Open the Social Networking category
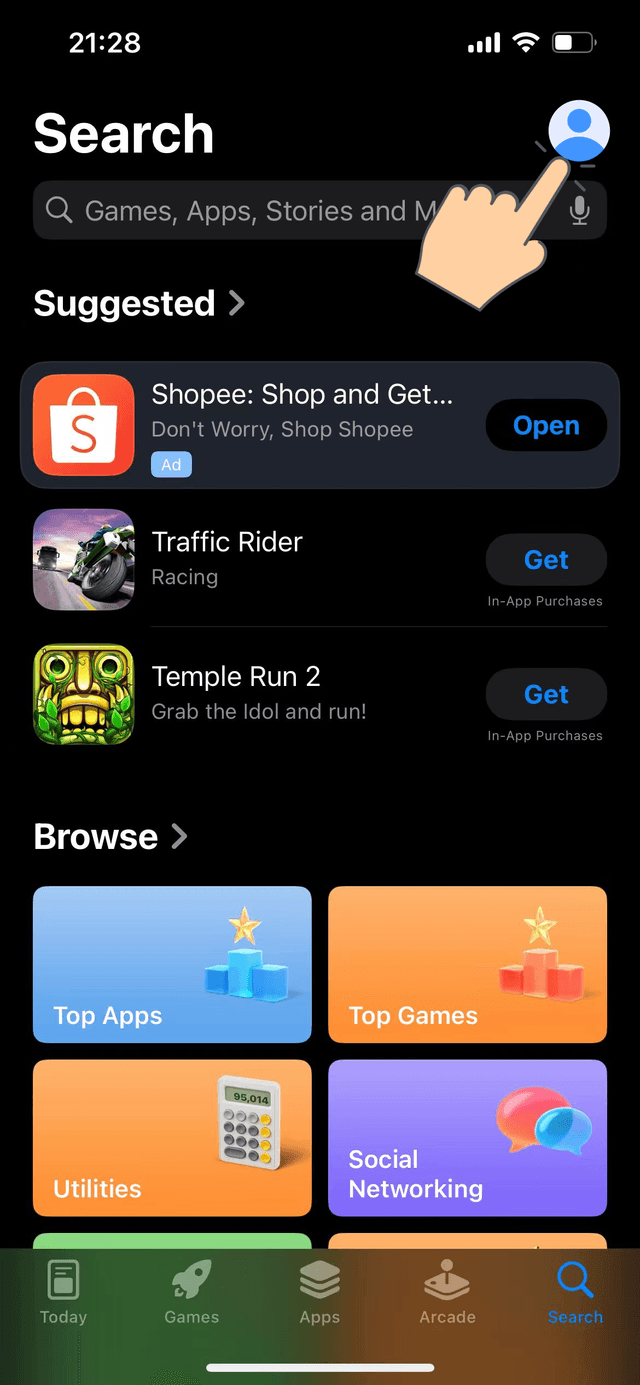This screenshot has width=640, height=1385. (467, 1138)
